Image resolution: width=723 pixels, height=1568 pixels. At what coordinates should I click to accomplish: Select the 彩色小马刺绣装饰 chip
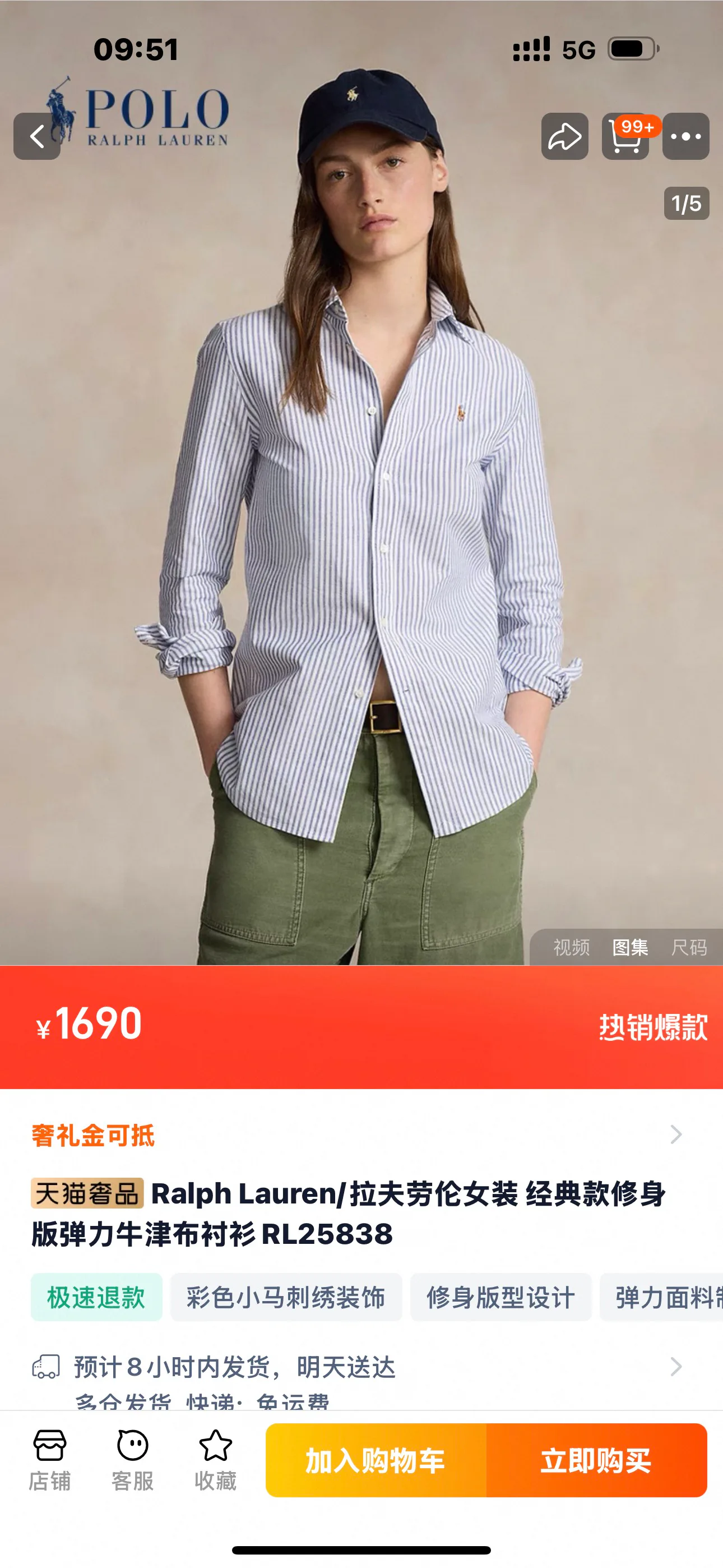tap(286, 1297)
